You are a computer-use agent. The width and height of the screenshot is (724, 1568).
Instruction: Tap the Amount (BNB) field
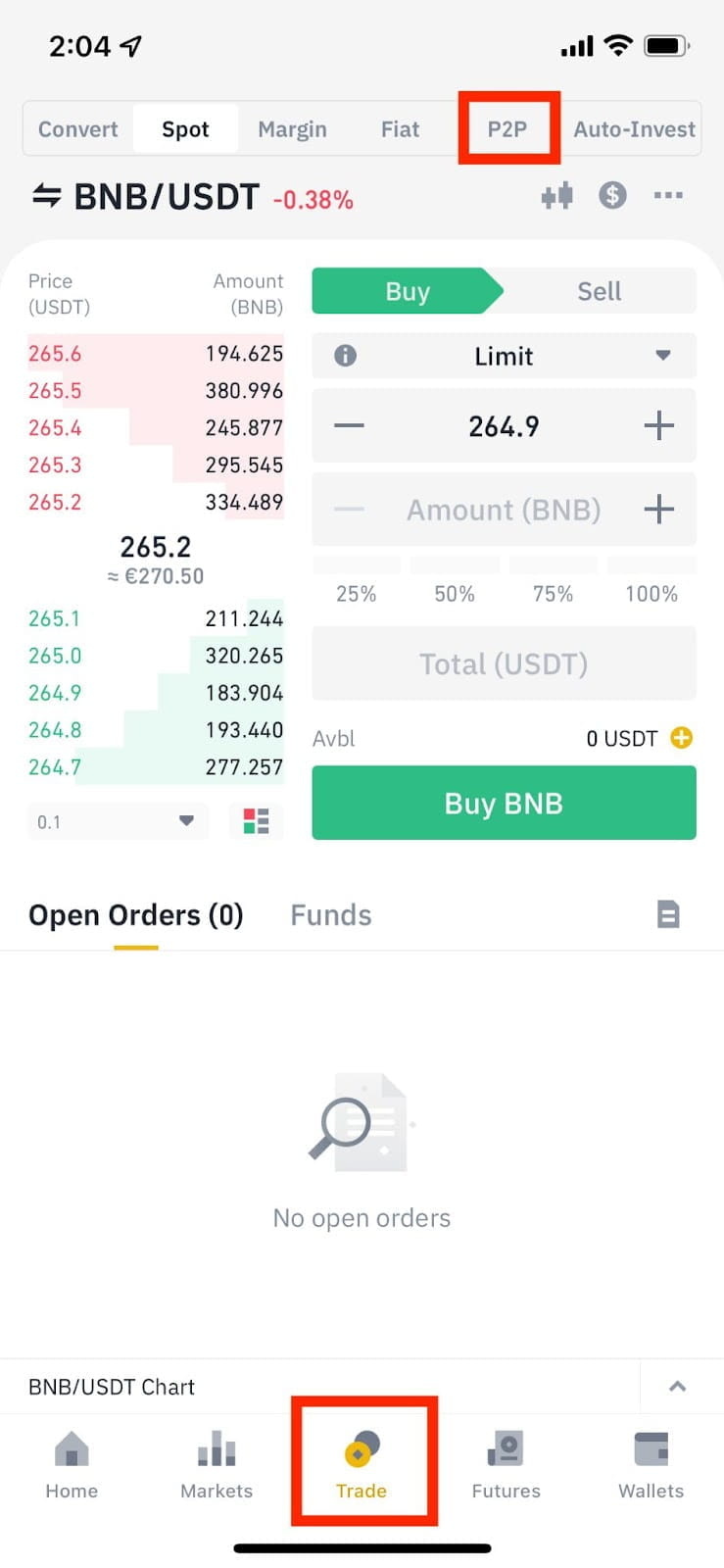click(x=504, y=510)
